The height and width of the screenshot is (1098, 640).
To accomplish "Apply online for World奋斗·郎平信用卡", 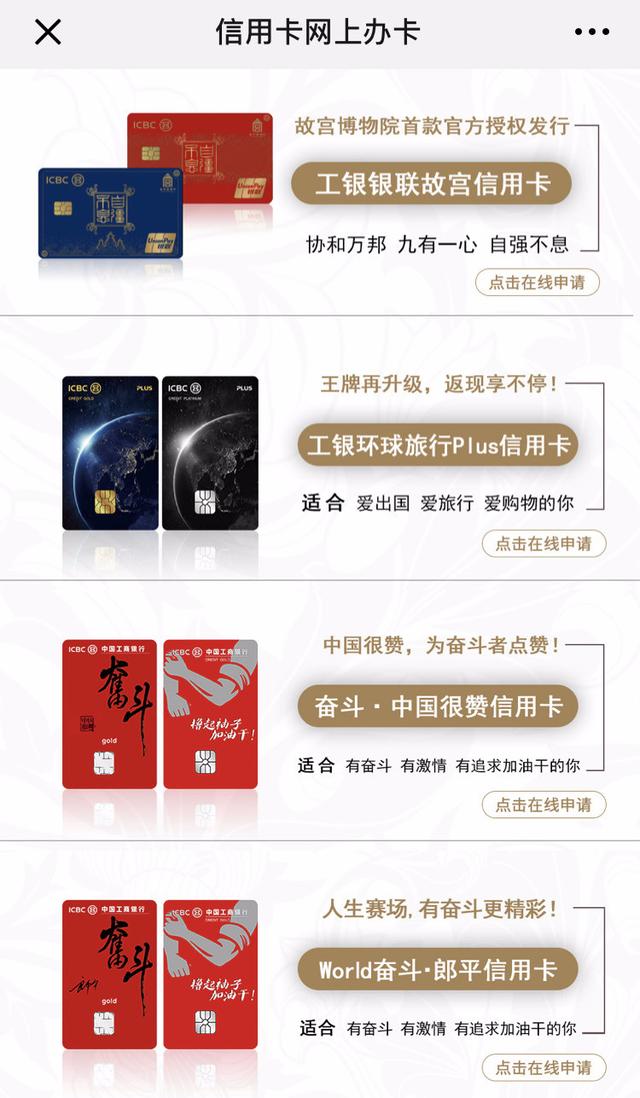I will click(x=543, y=1067).
